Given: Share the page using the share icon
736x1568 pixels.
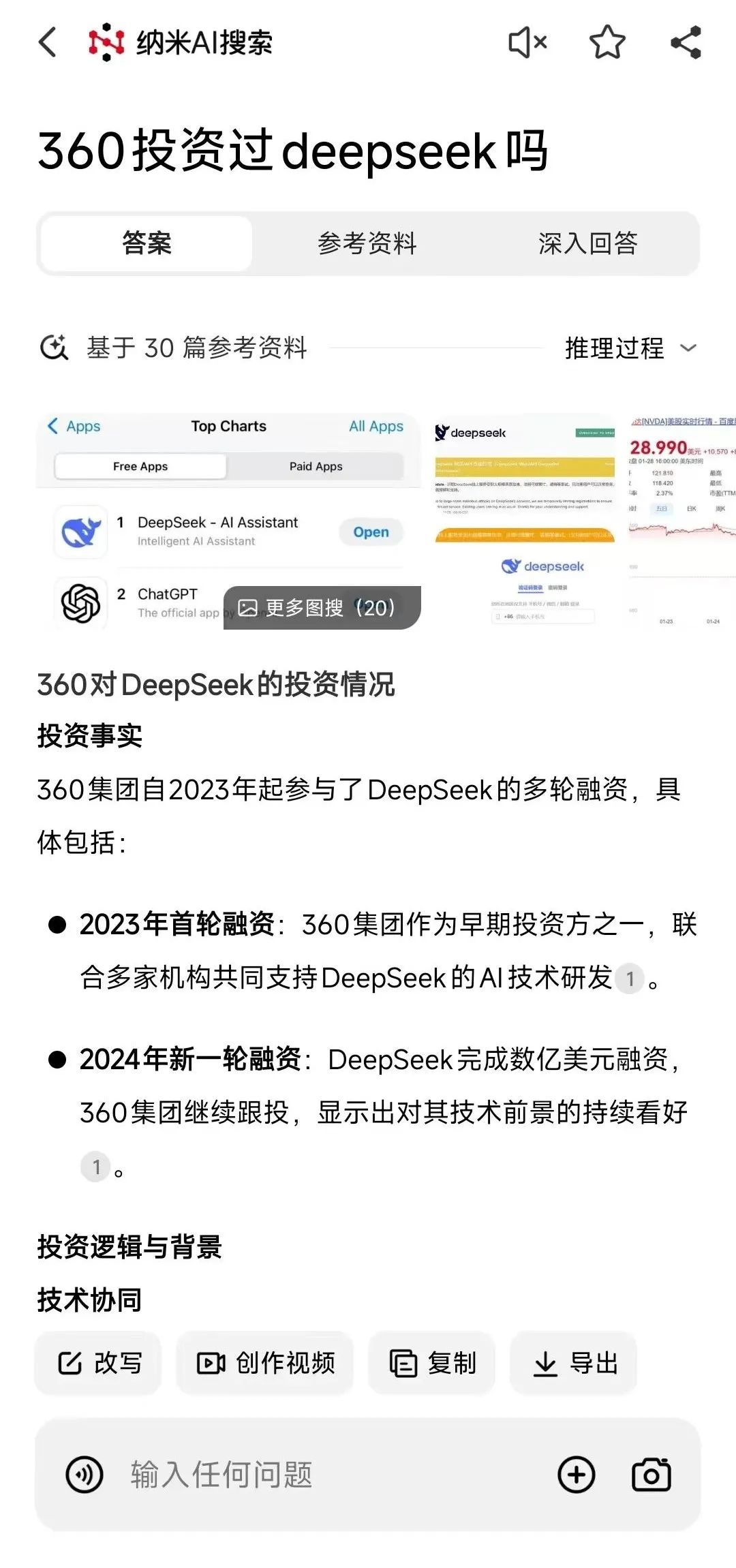Looking at the screenshot, I should click(685, 42).
